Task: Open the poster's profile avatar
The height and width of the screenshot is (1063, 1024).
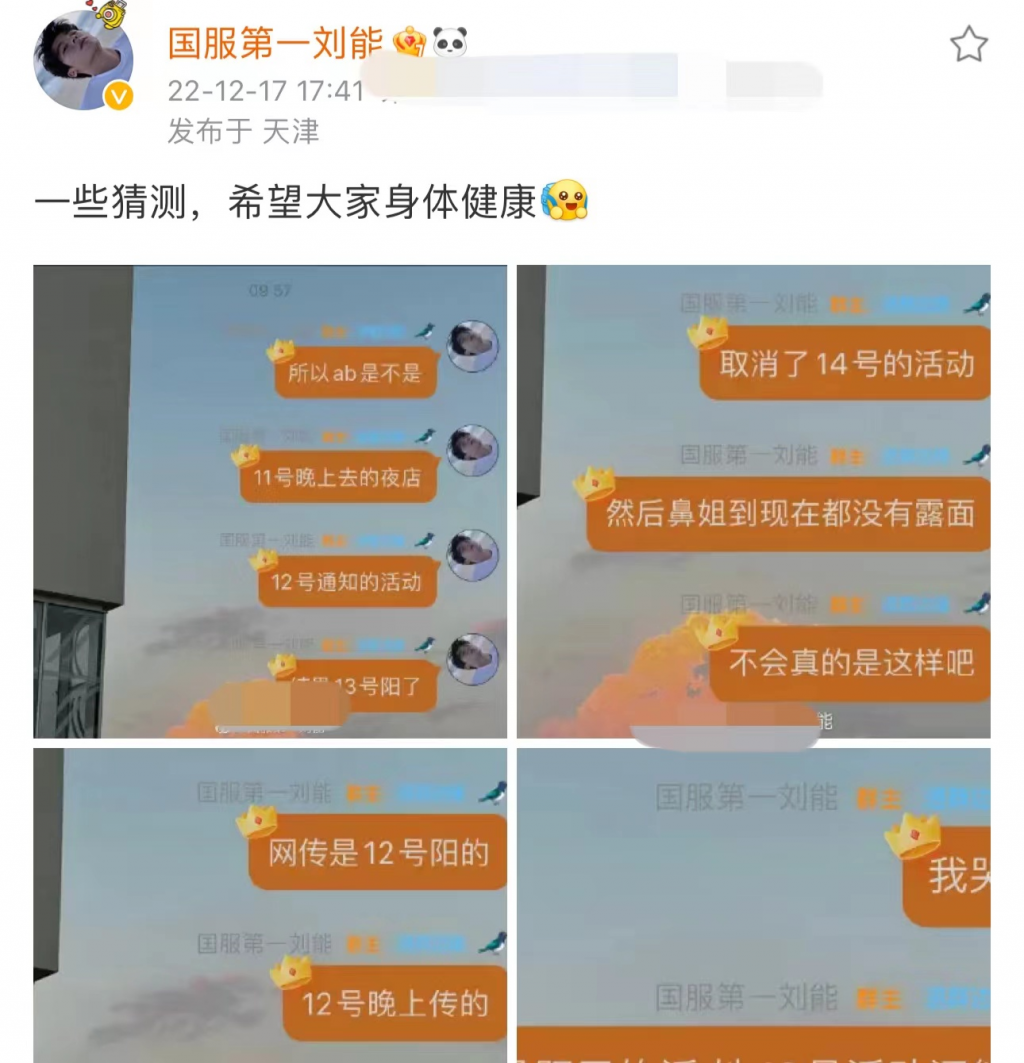Action: [84, 60]
